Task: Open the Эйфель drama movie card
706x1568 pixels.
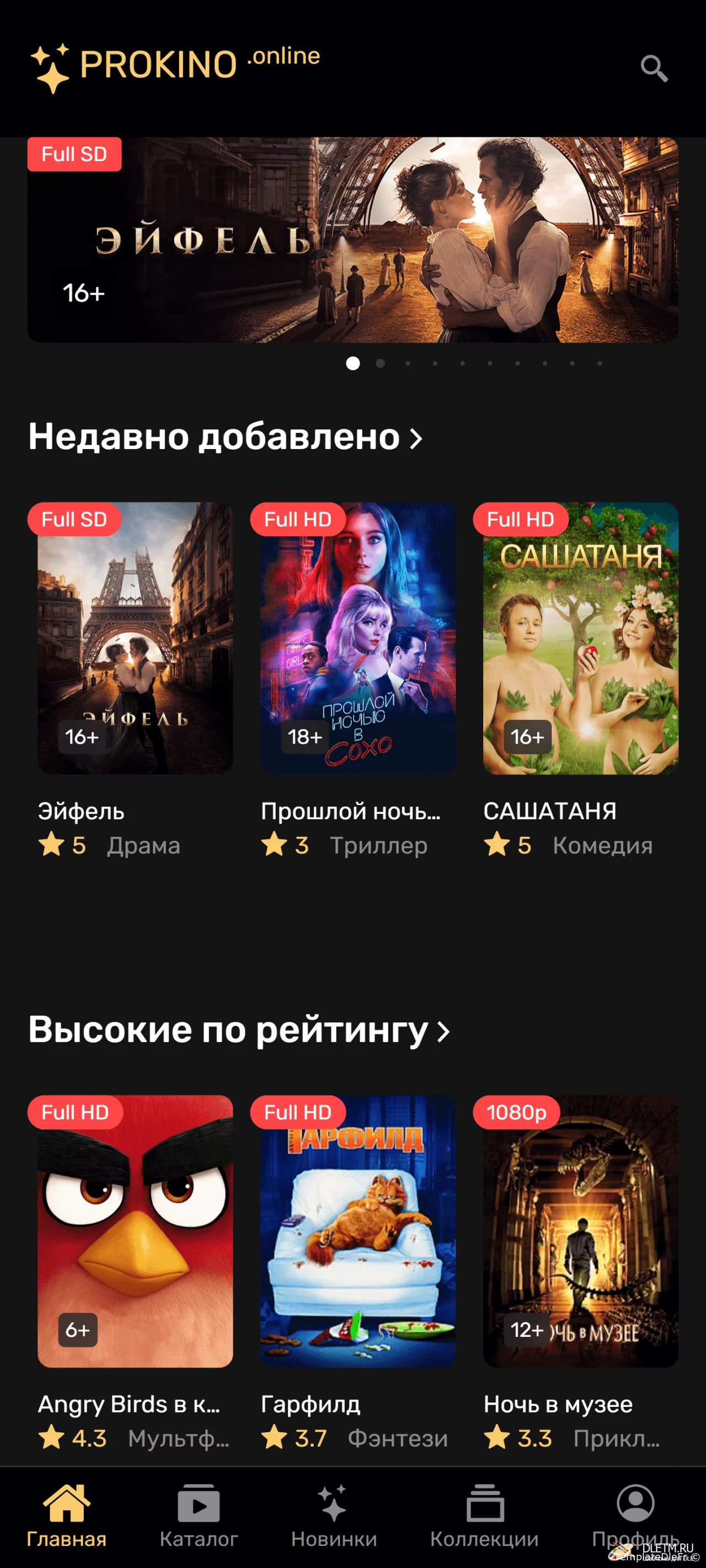Action: tap(135, 638)
